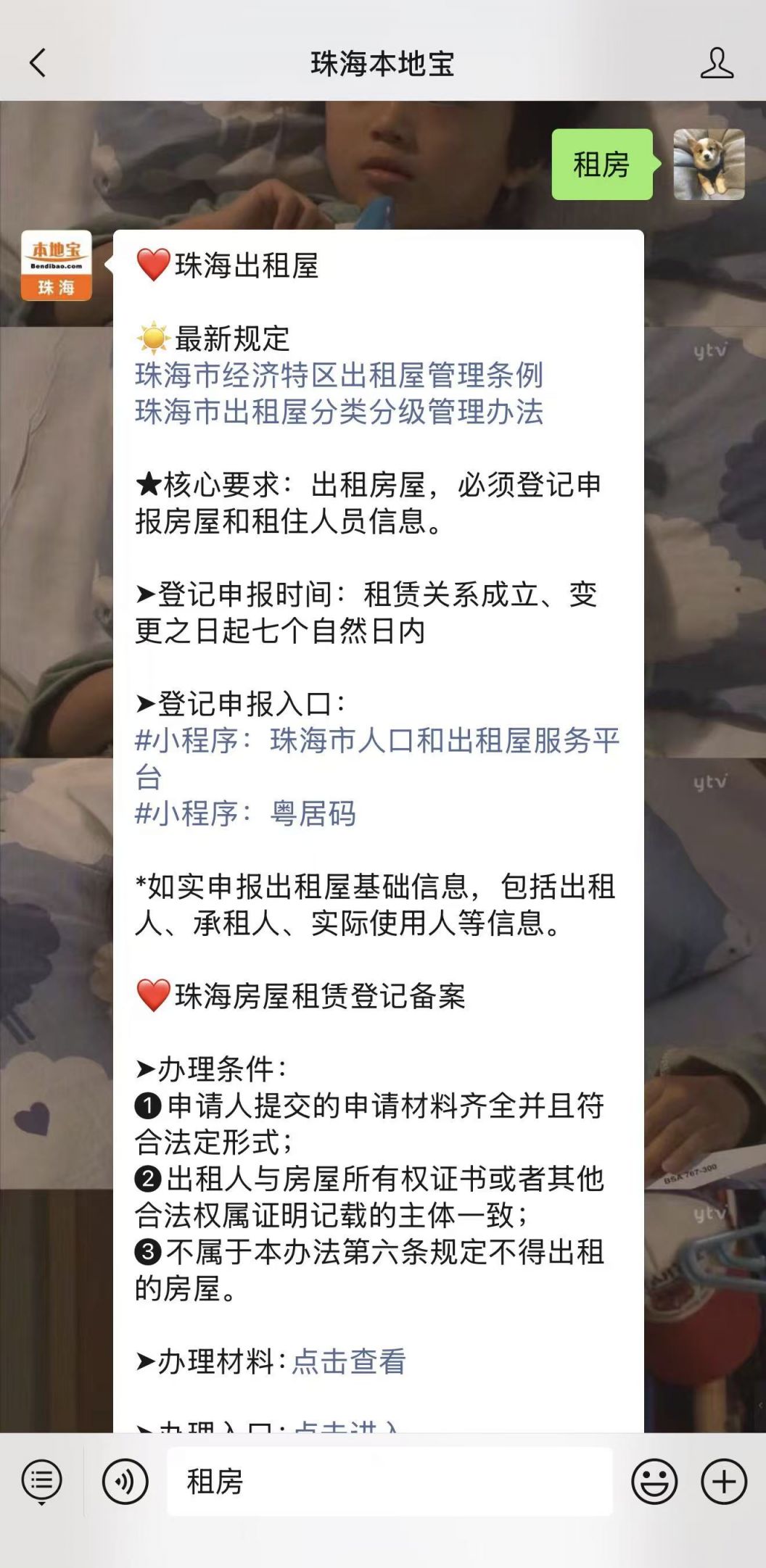766x1568 pixels.
Task: Open the plus attachments panel
Action: [723, 1482]
